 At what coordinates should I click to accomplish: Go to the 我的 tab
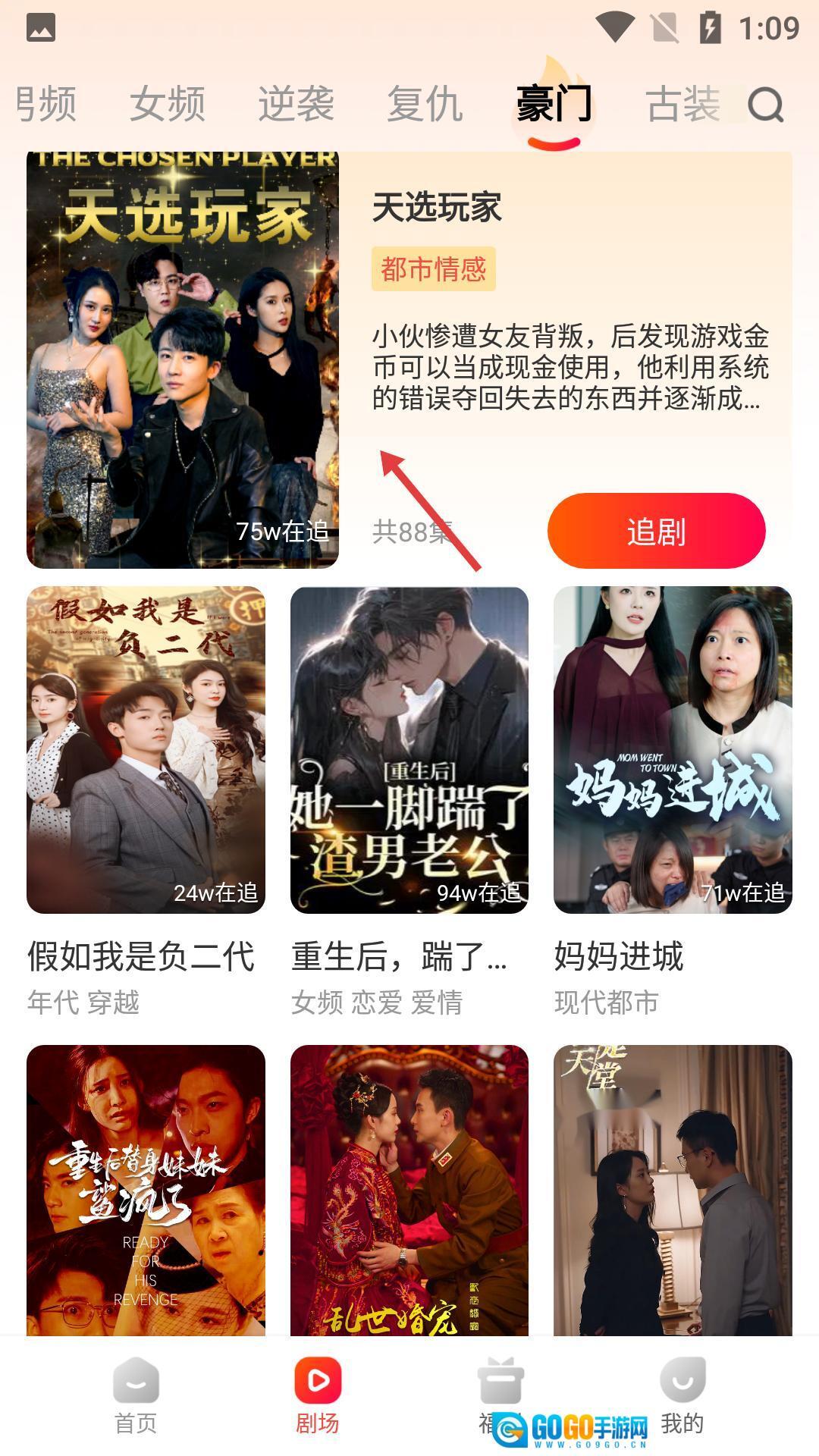click(x=682, y=1395)
